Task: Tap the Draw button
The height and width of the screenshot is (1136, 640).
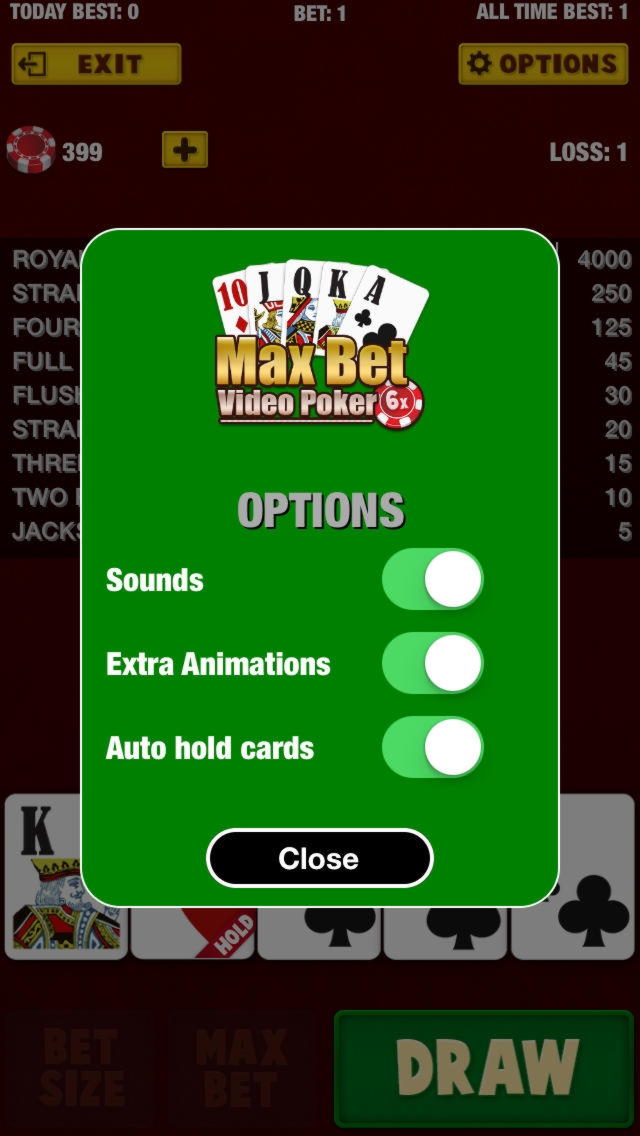Action: pos(485,1068)
